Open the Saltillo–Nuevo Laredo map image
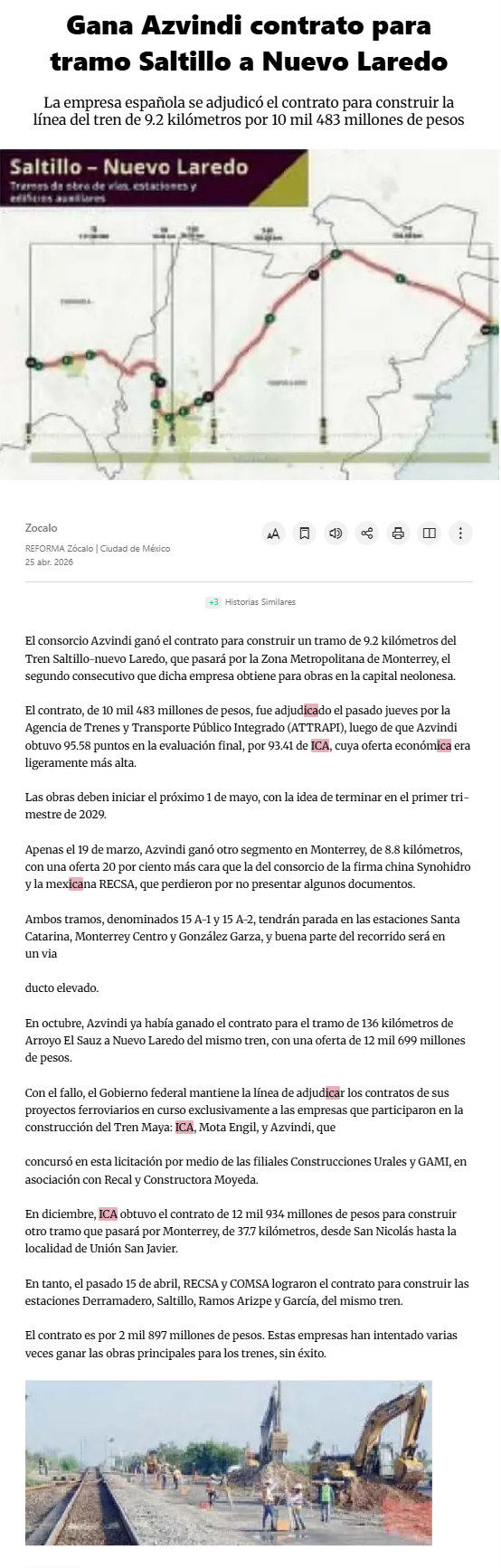Image resolution: width=501 pixels, height=1568 pixels. tap(250, 315)
